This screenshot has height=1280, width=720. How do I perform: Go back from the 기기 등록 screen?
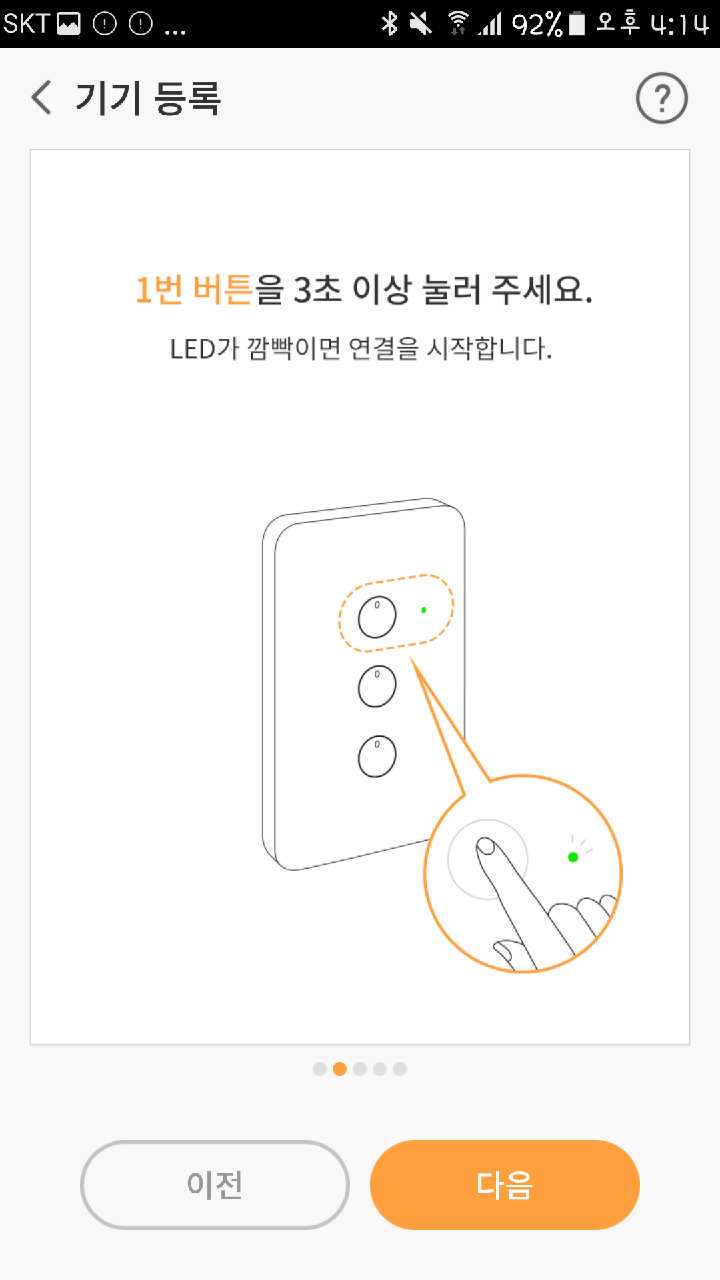[x=41, y=99]
